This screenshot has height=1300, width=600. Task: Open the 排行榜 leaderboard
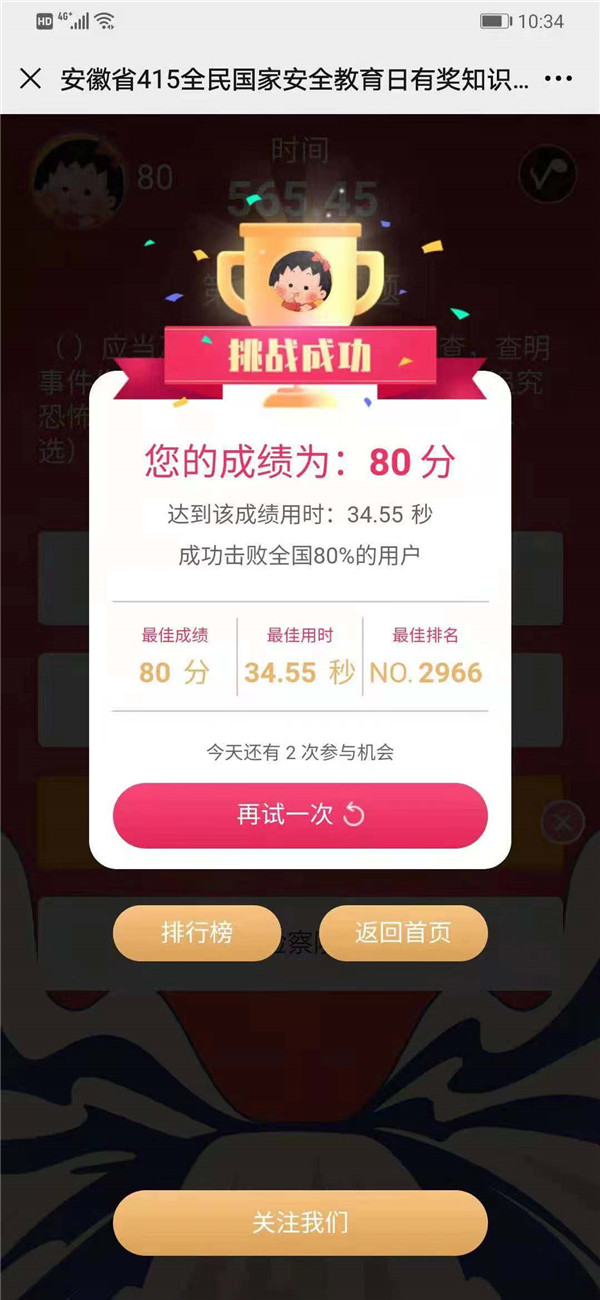click(197, 933)
